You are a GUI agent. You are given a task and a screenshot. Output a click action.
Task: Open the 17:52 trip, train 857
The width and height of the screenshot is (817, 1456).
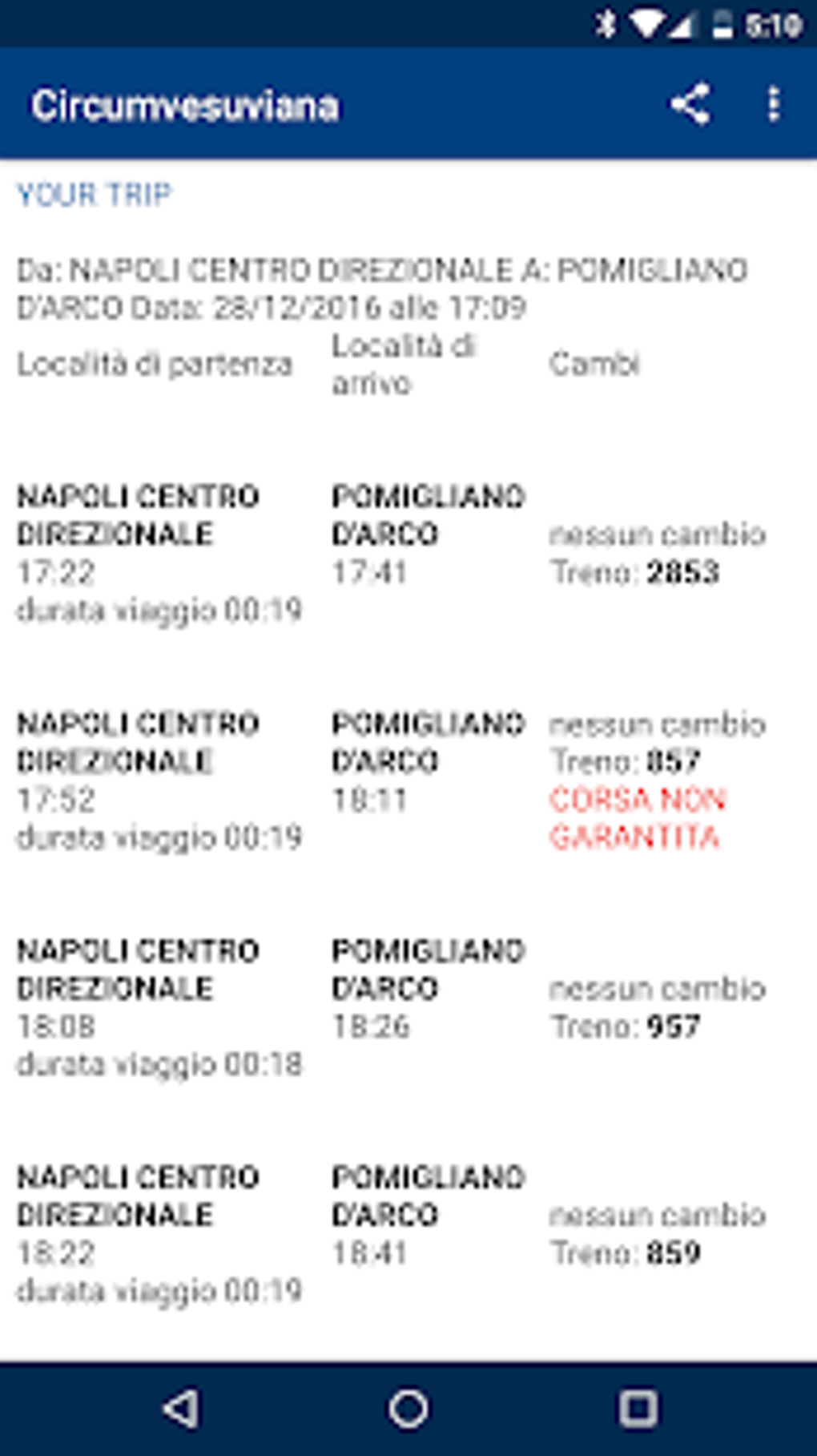[x=392, y=780]
